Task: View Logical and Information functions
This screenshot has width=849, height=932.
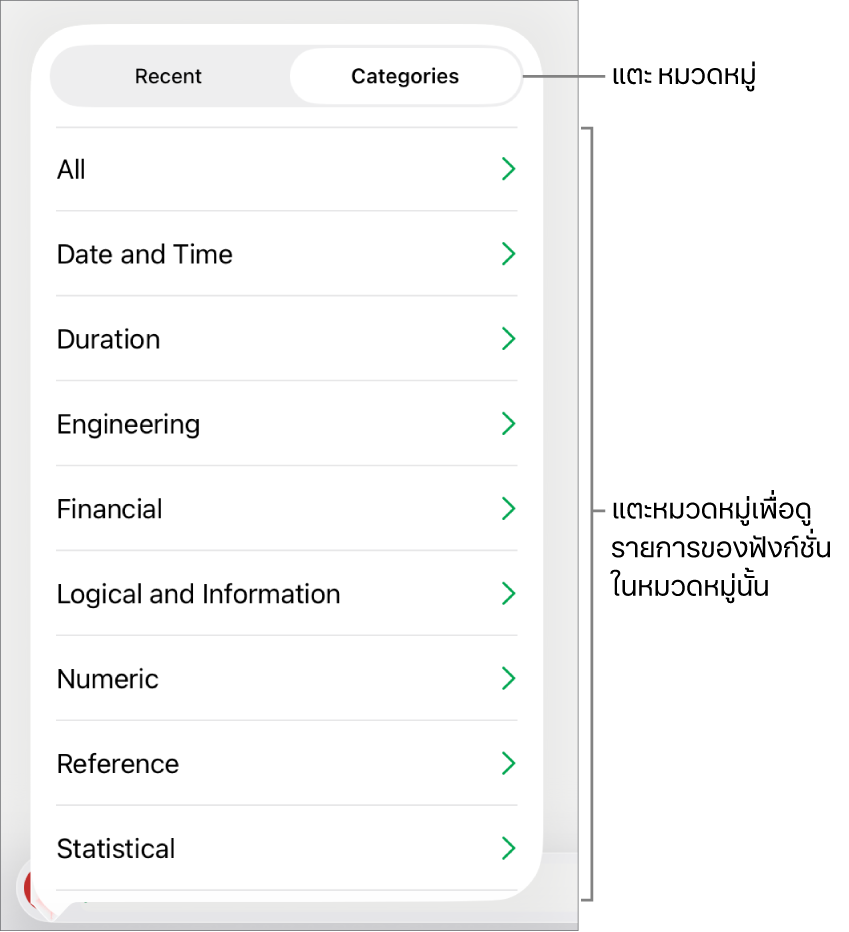Action: click(286, 595)
